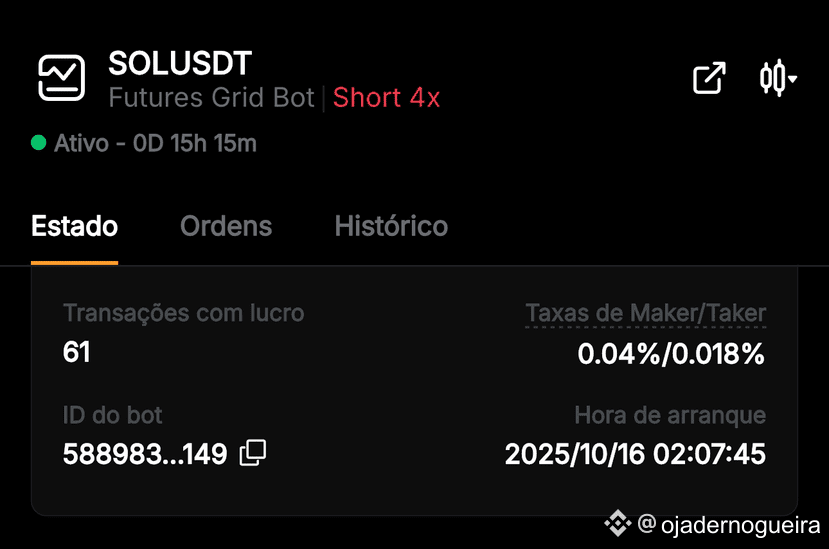Select the Estado tab
This screenshot has width=829, height=549.
pyautogui.click(x=75, y=226)
